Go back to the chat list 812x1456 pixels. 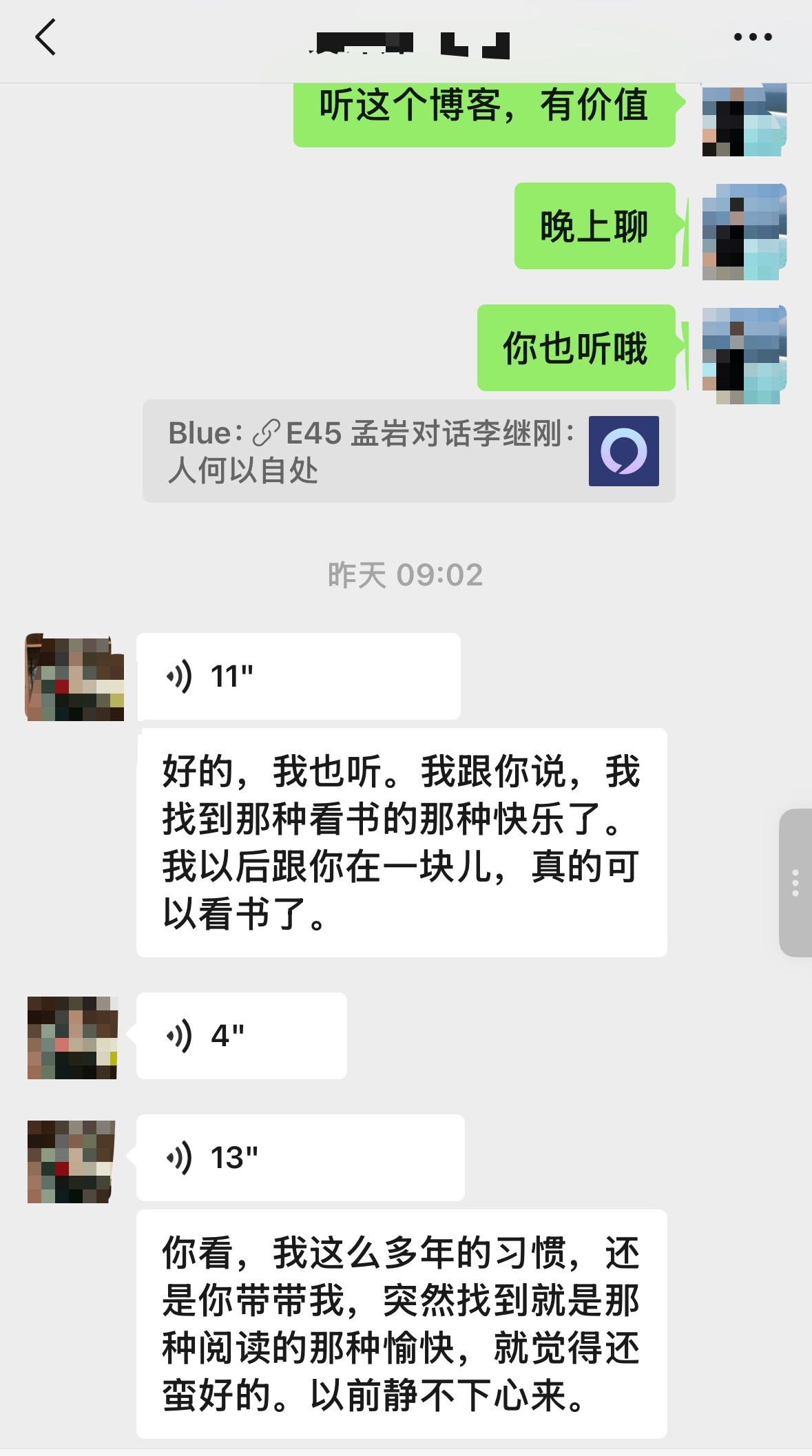[x=45, y=37]
